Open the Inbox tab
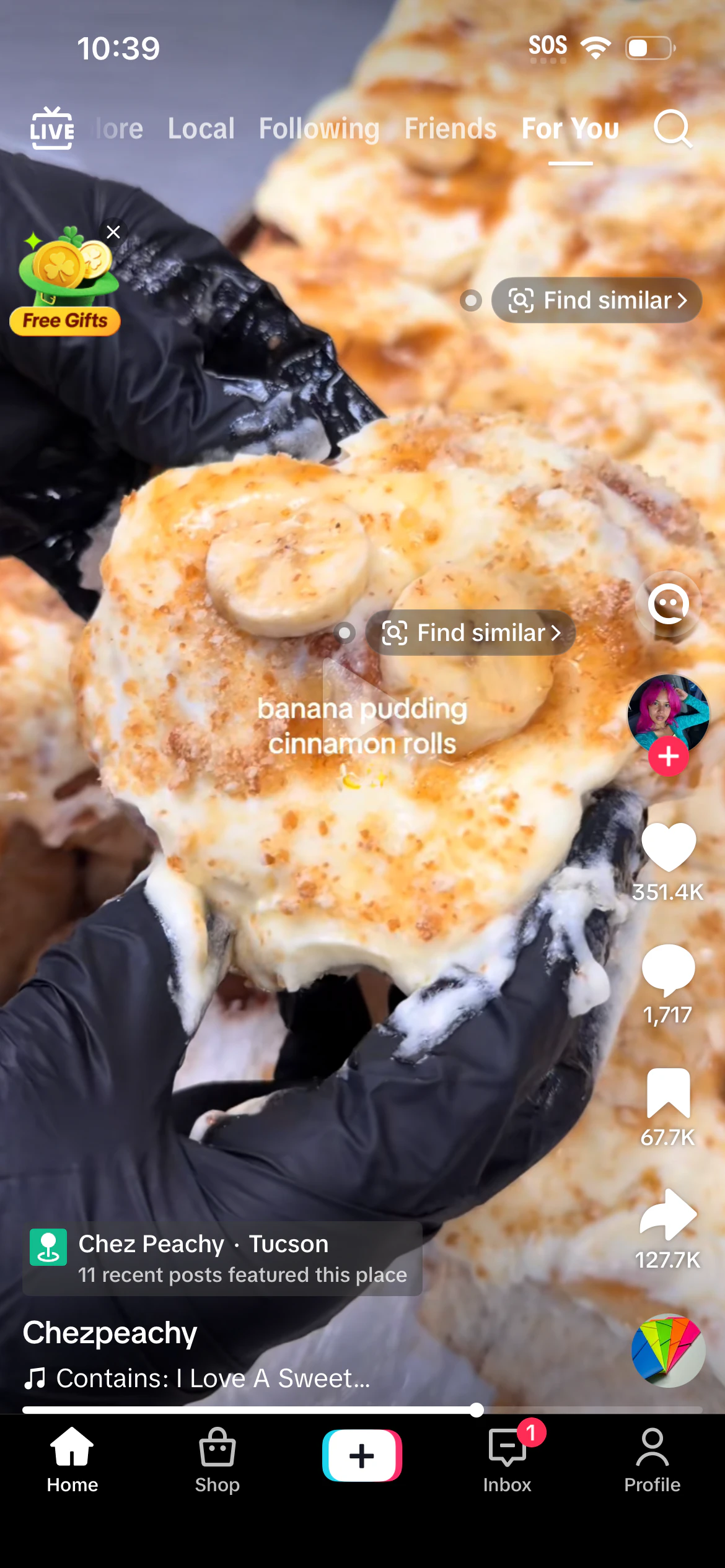The height and width of the screenshot is (1568, 725). 507,1460
